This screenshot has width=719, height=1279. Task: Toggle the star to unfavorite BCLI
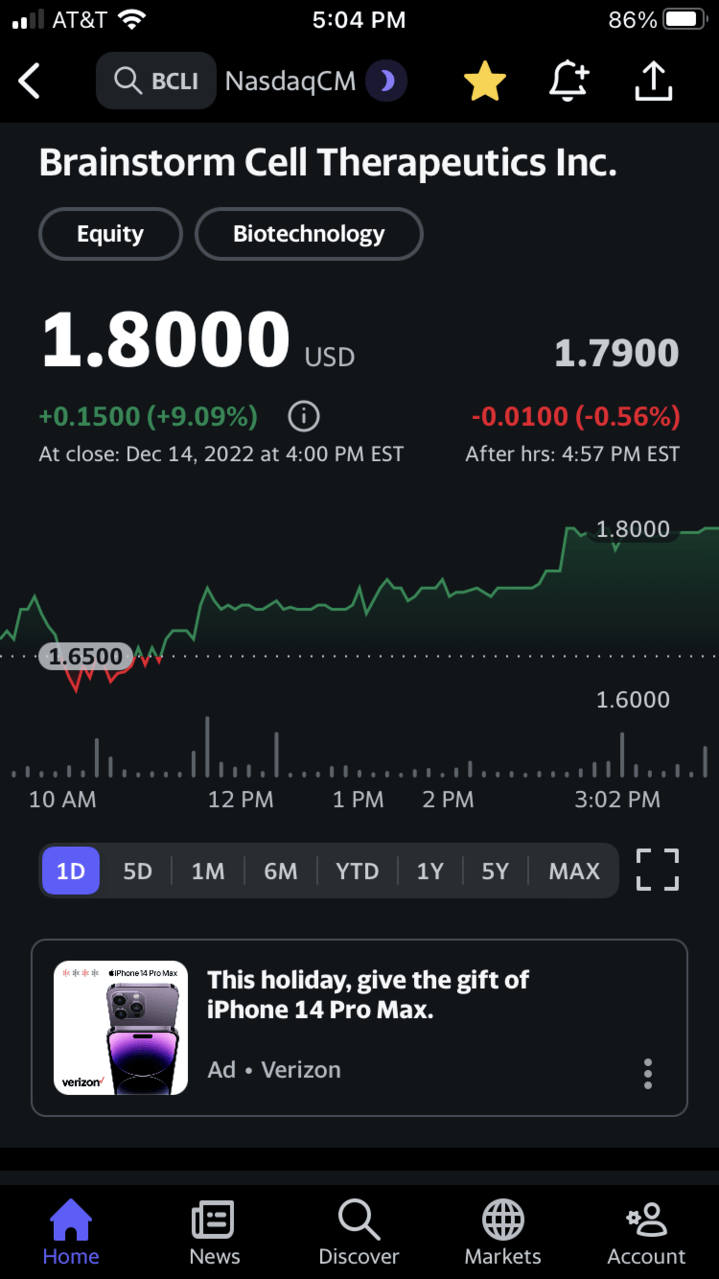(x=485, y=81)
